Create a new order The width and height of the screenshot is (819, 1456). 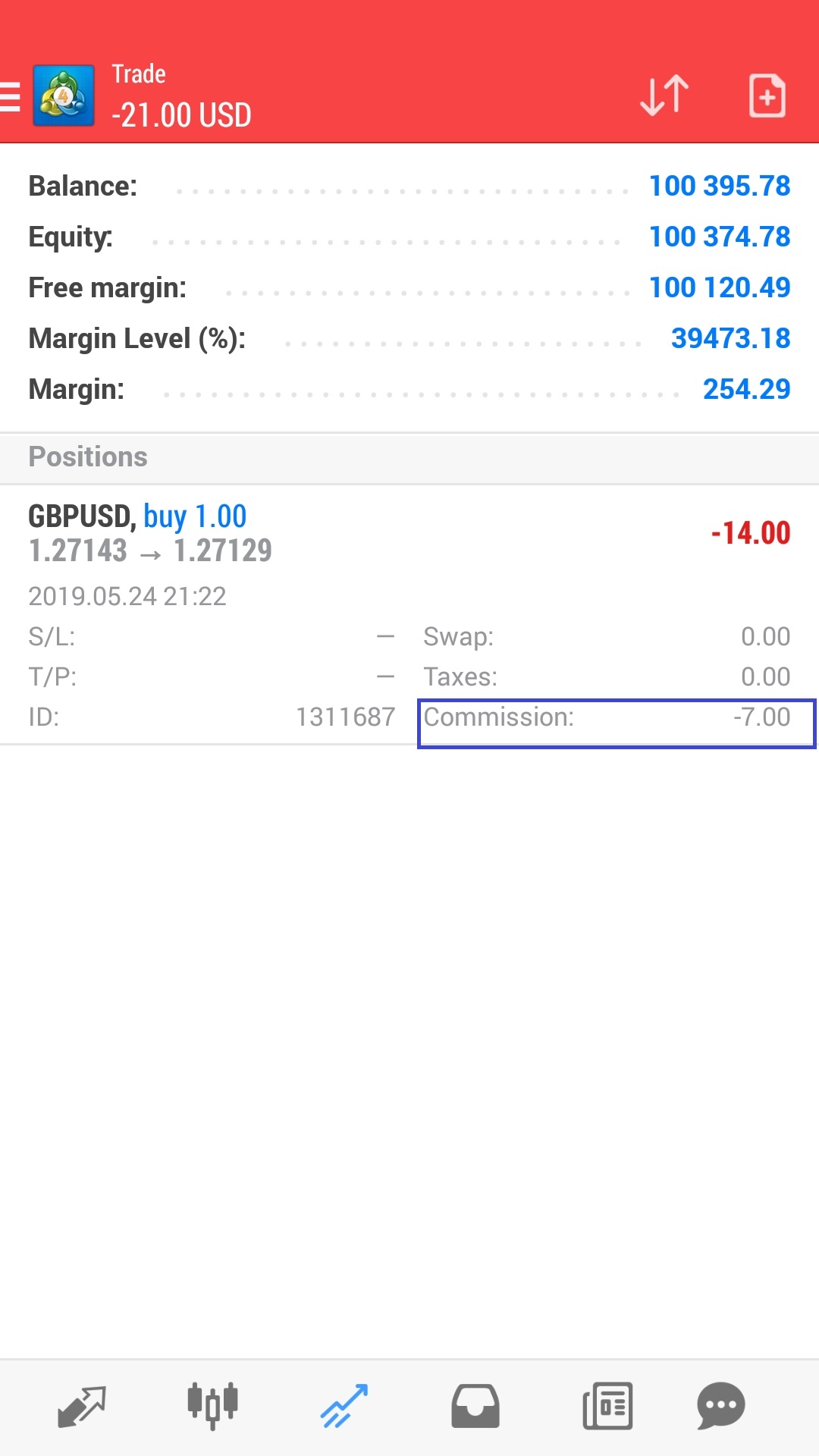(767, 96)
